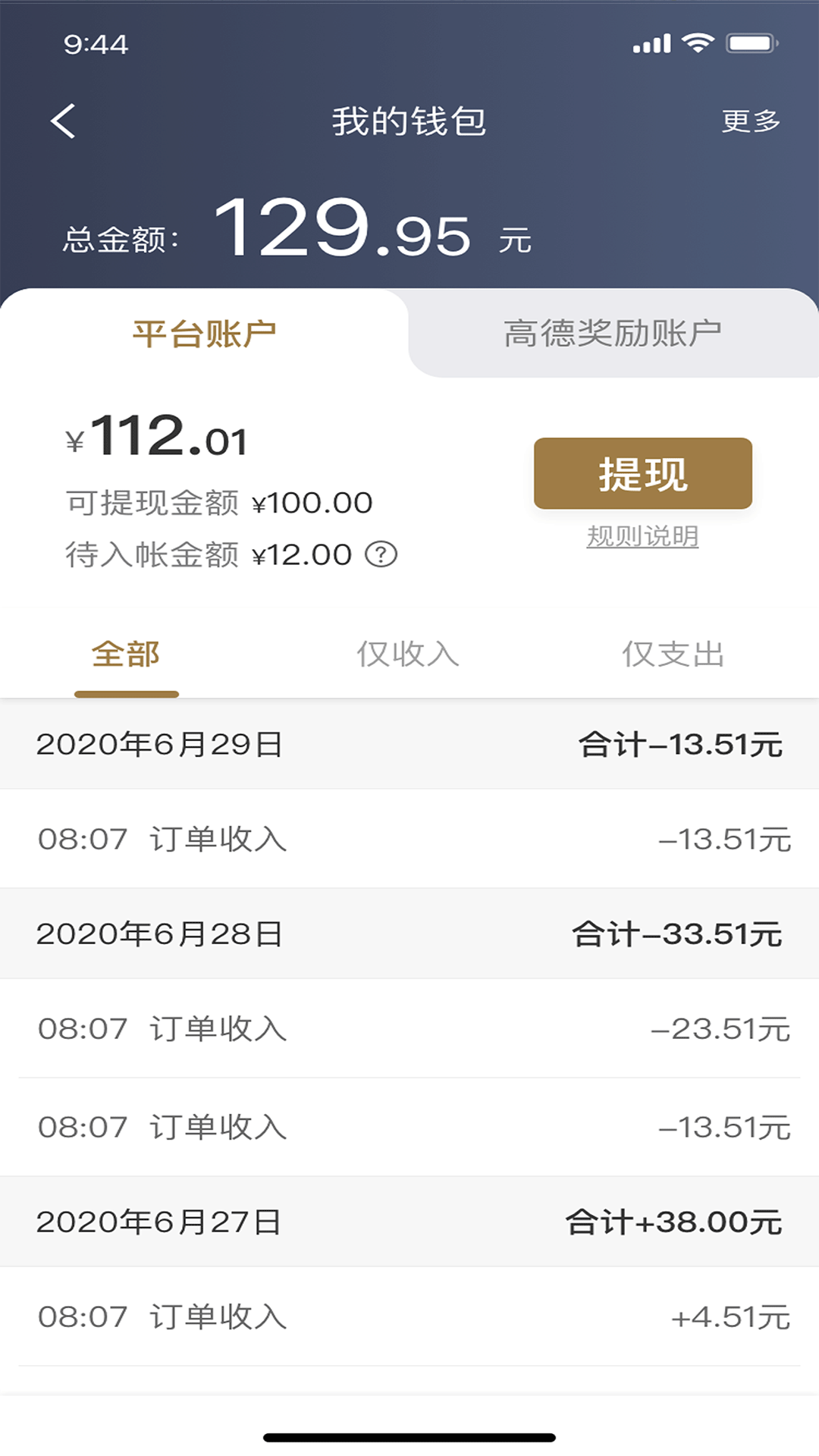Screen dimensions: 819x1456
Task: Switch to 平台账户 tab
Action: pos(204,334)
